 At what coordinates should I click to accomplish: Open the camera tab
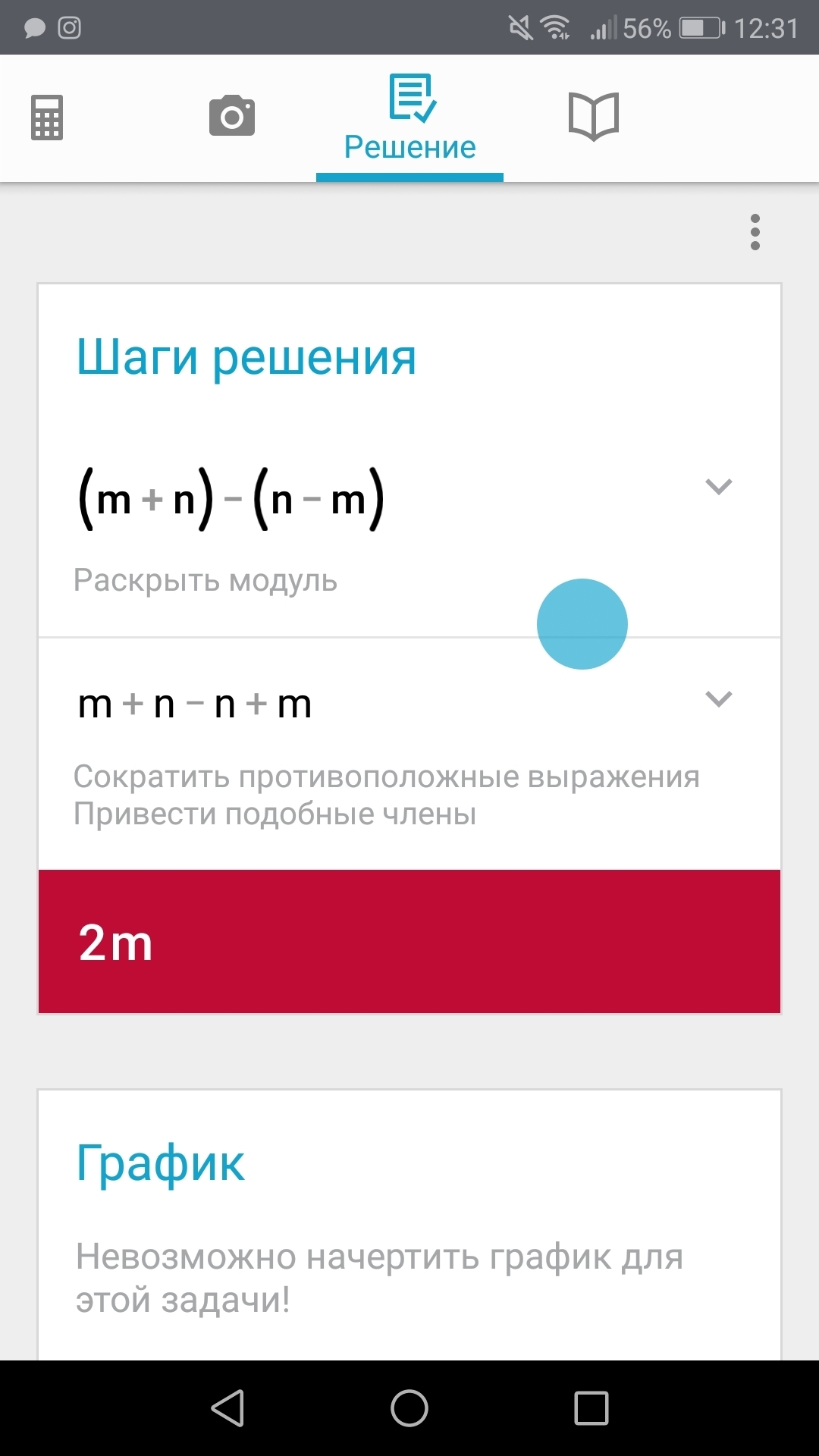tap(232, 116)
